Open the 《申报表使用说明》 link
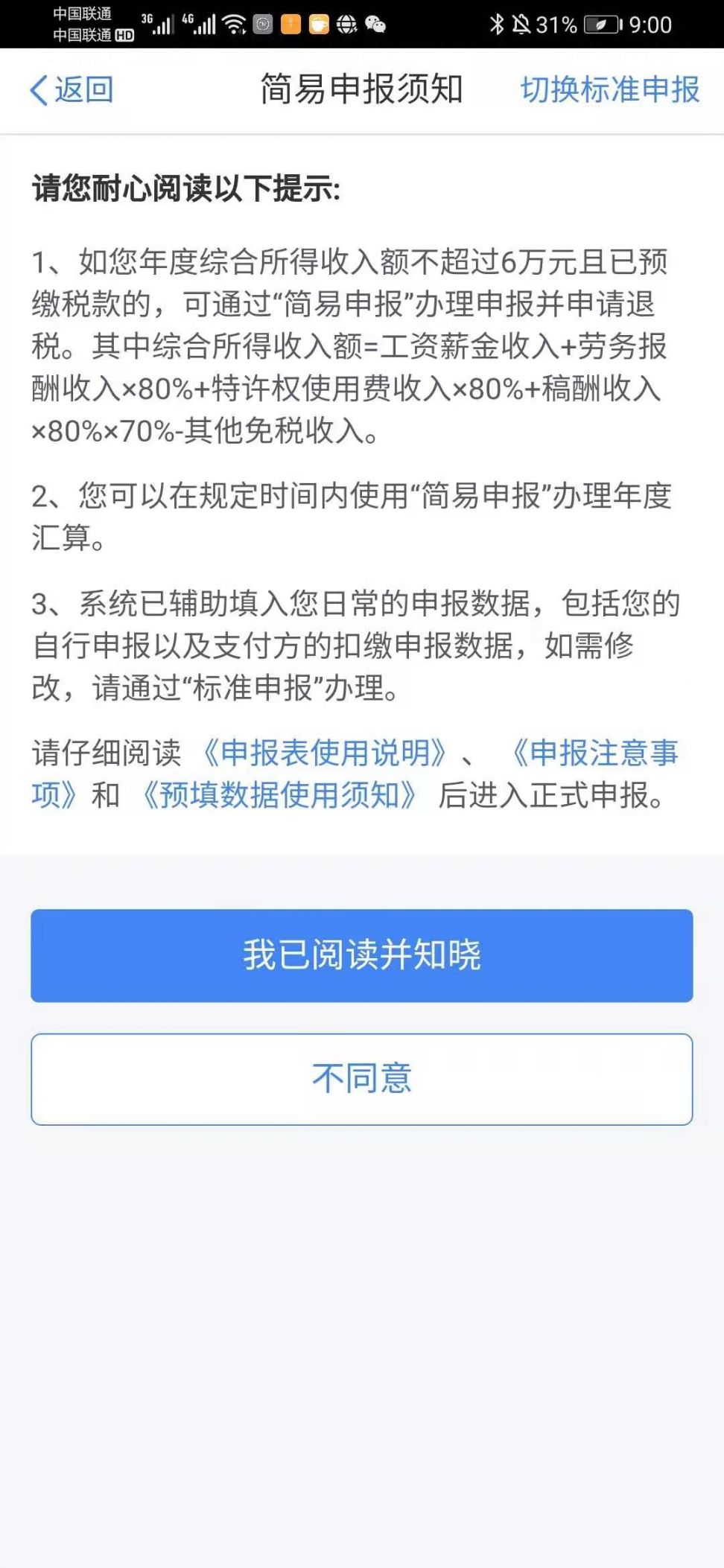This screenshot has height=1568, width=724. click(325, 753)
